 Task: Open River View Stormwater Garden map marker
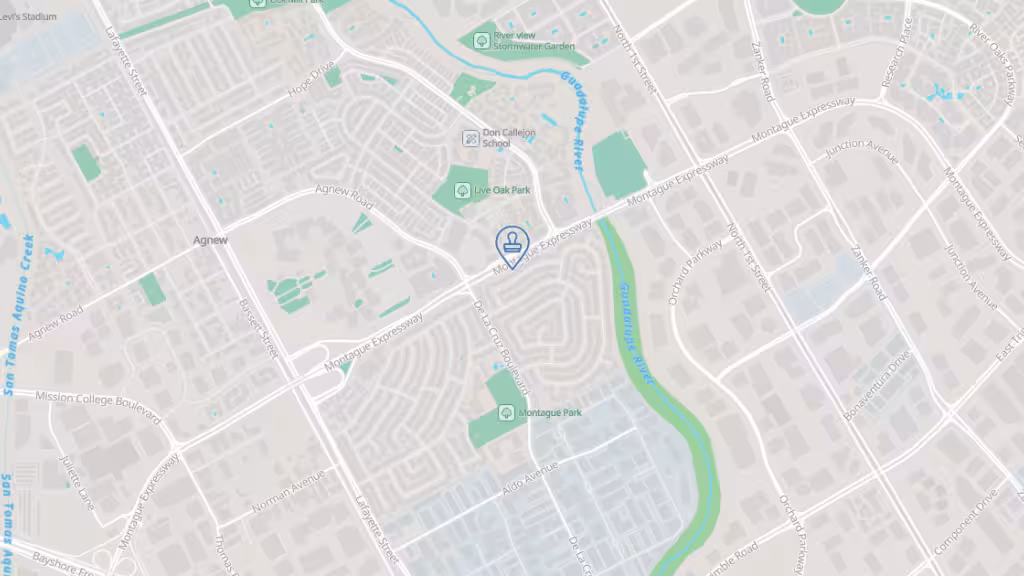tap(480, 40)
